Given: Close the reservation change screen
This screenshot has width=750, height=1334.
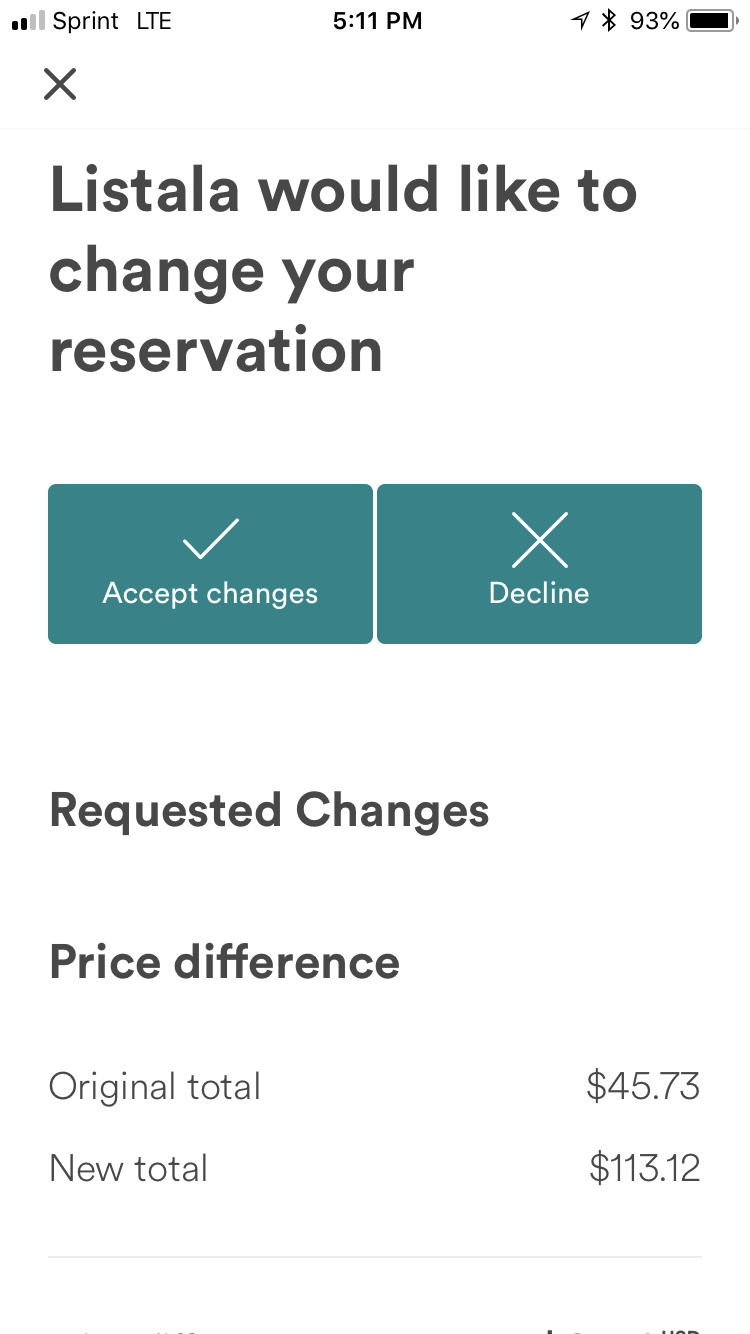Looking at the screenshot, I should 60,84.
